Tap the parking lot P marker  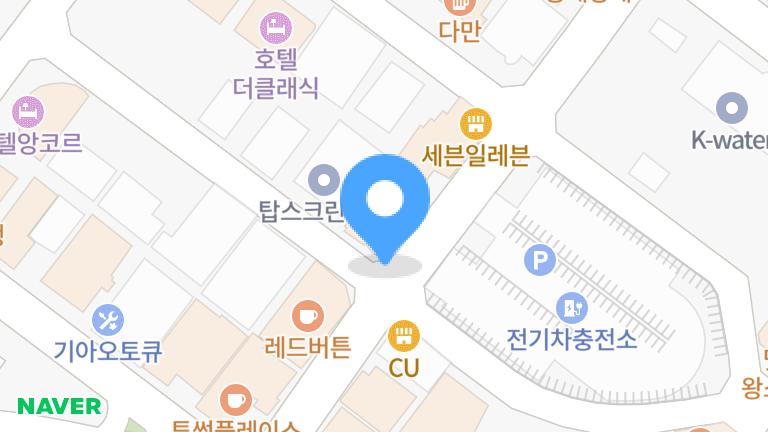(540, 262)
